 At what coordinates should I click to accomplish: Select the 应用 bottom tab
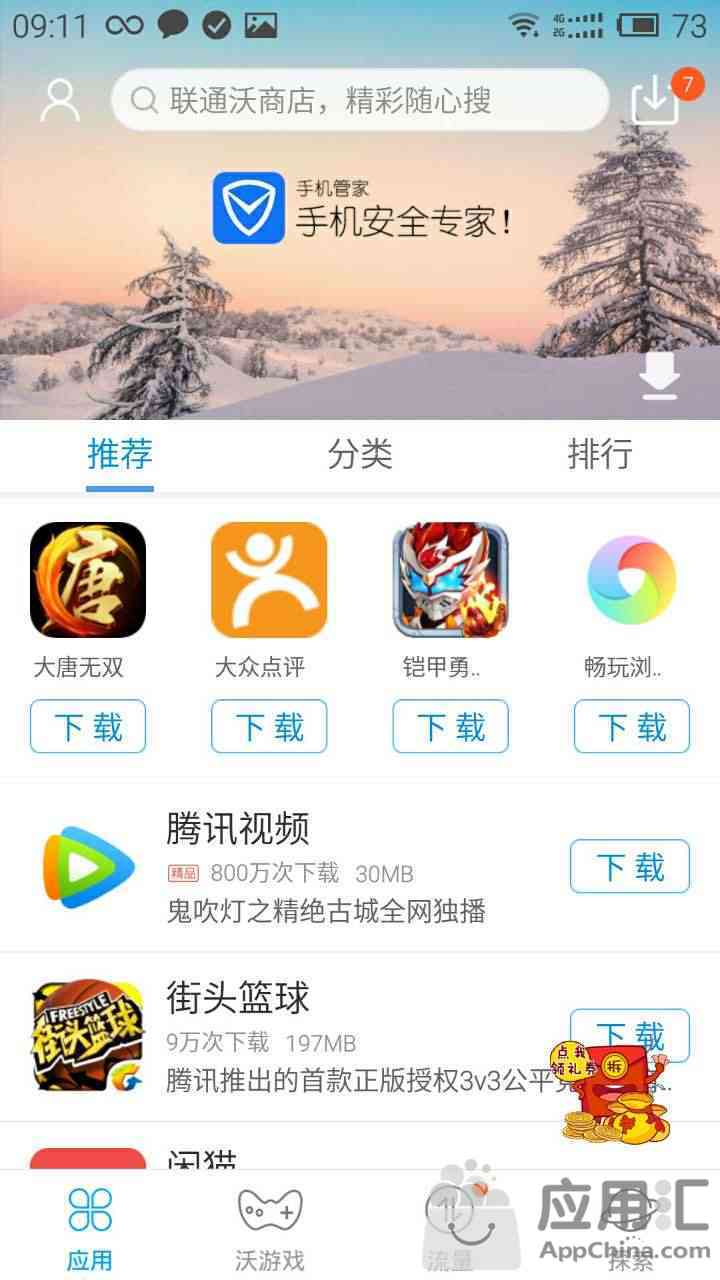[x=90, y=1228]
